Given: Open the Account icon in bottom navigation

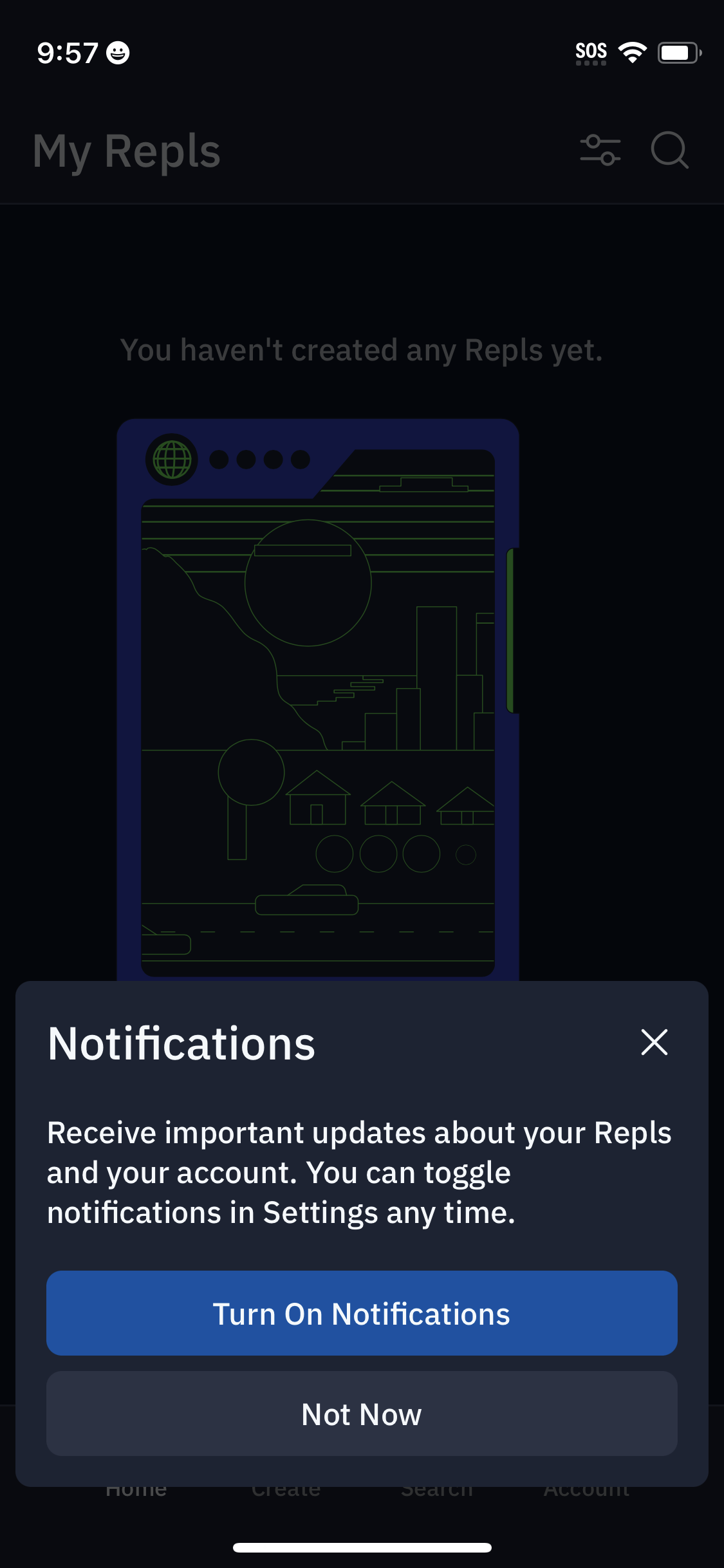Looking at the screenshot, I should click(x=587, y=1487).
